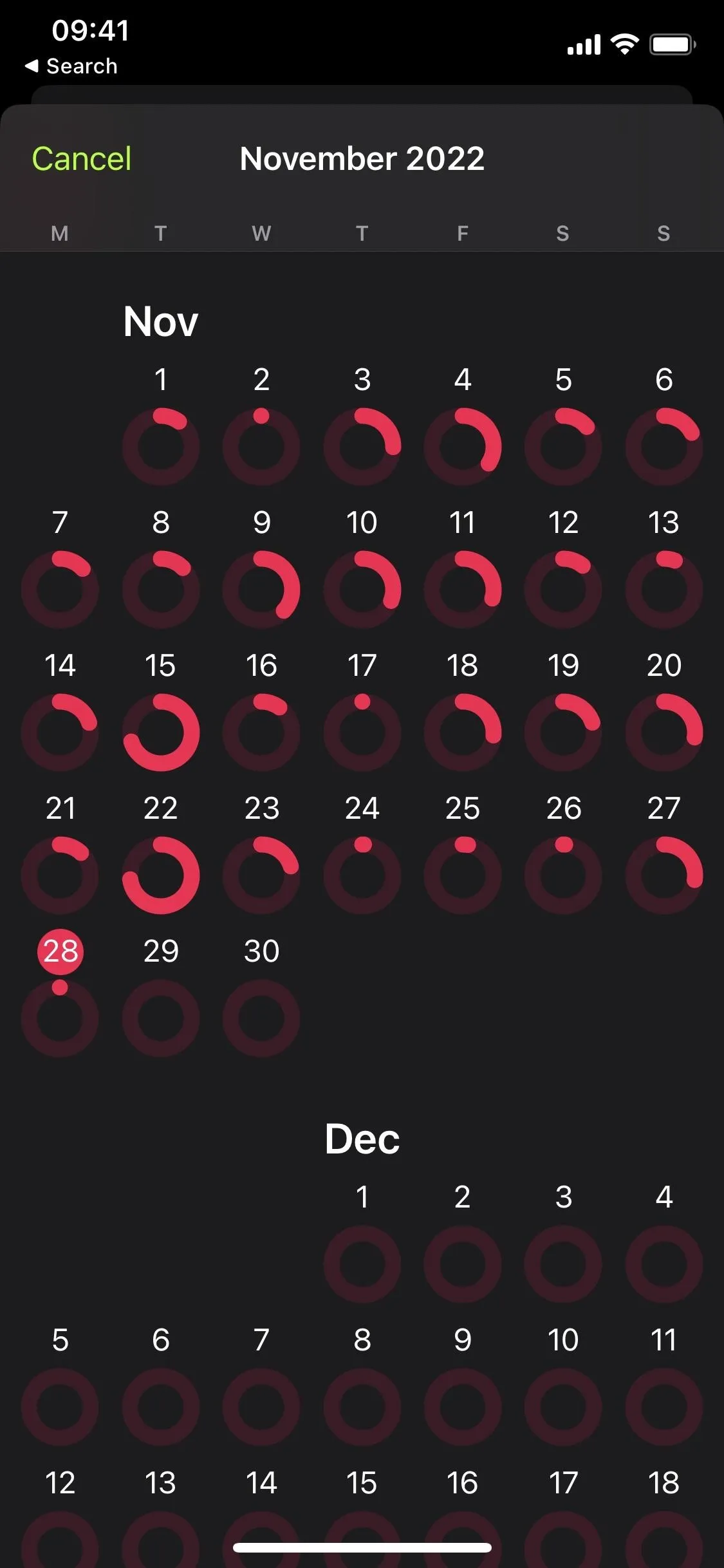Open November 22 activity summary
Viewport: 724px width, 1568px height.
161,854
